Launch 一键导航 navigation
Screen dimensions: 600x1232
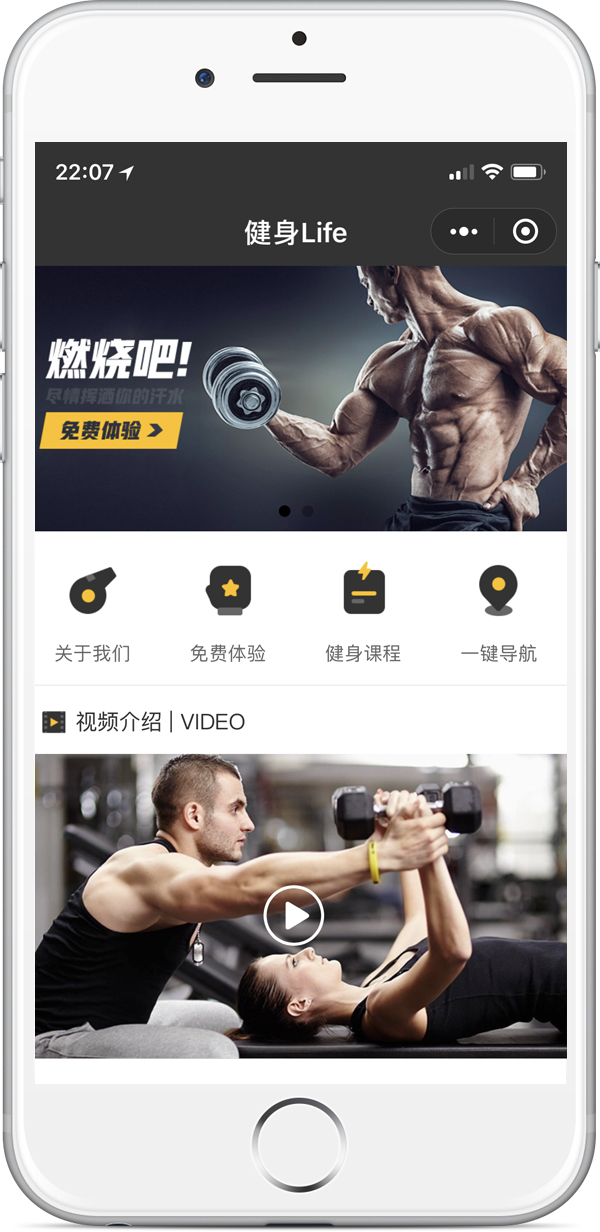point(498,610)
